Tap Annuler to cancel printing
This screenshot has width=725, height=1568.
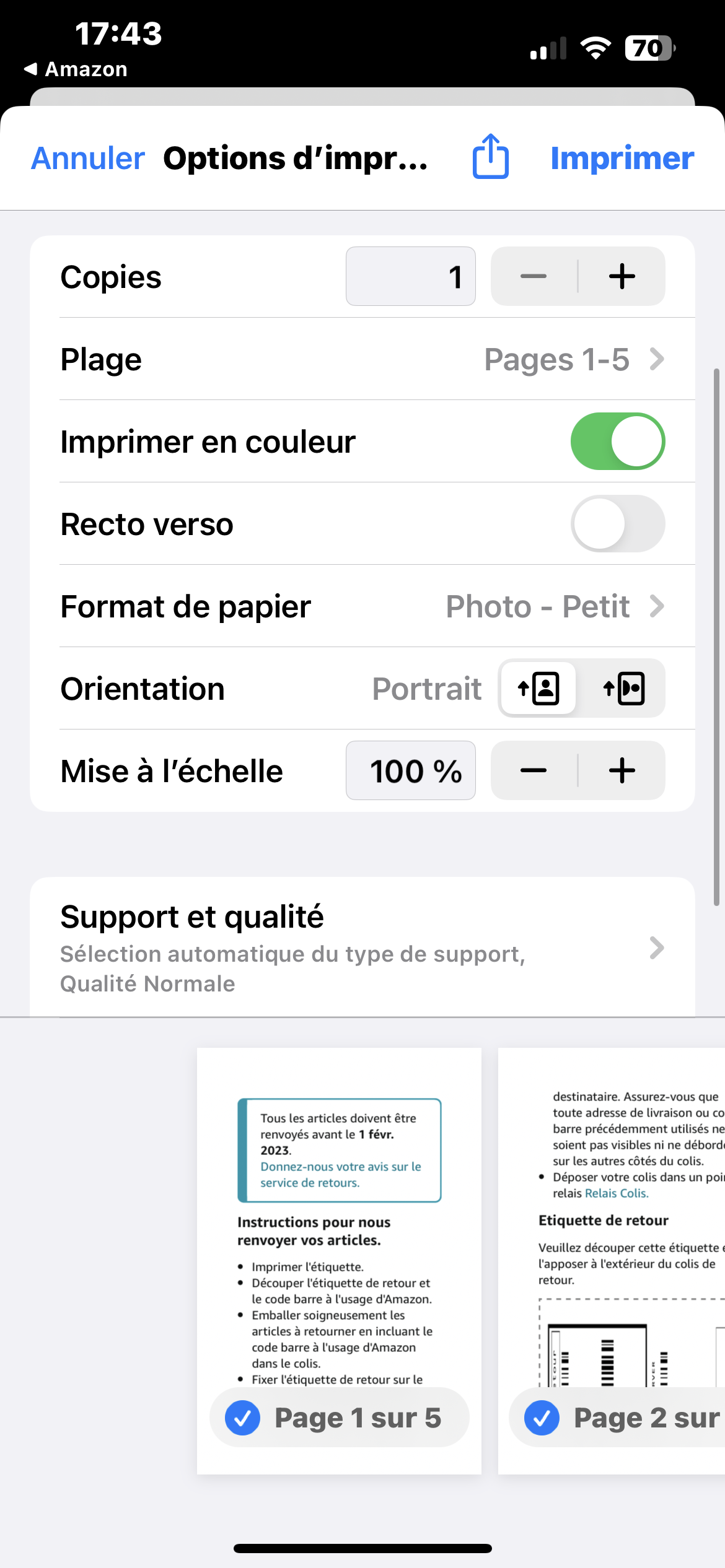coord(88,159)
